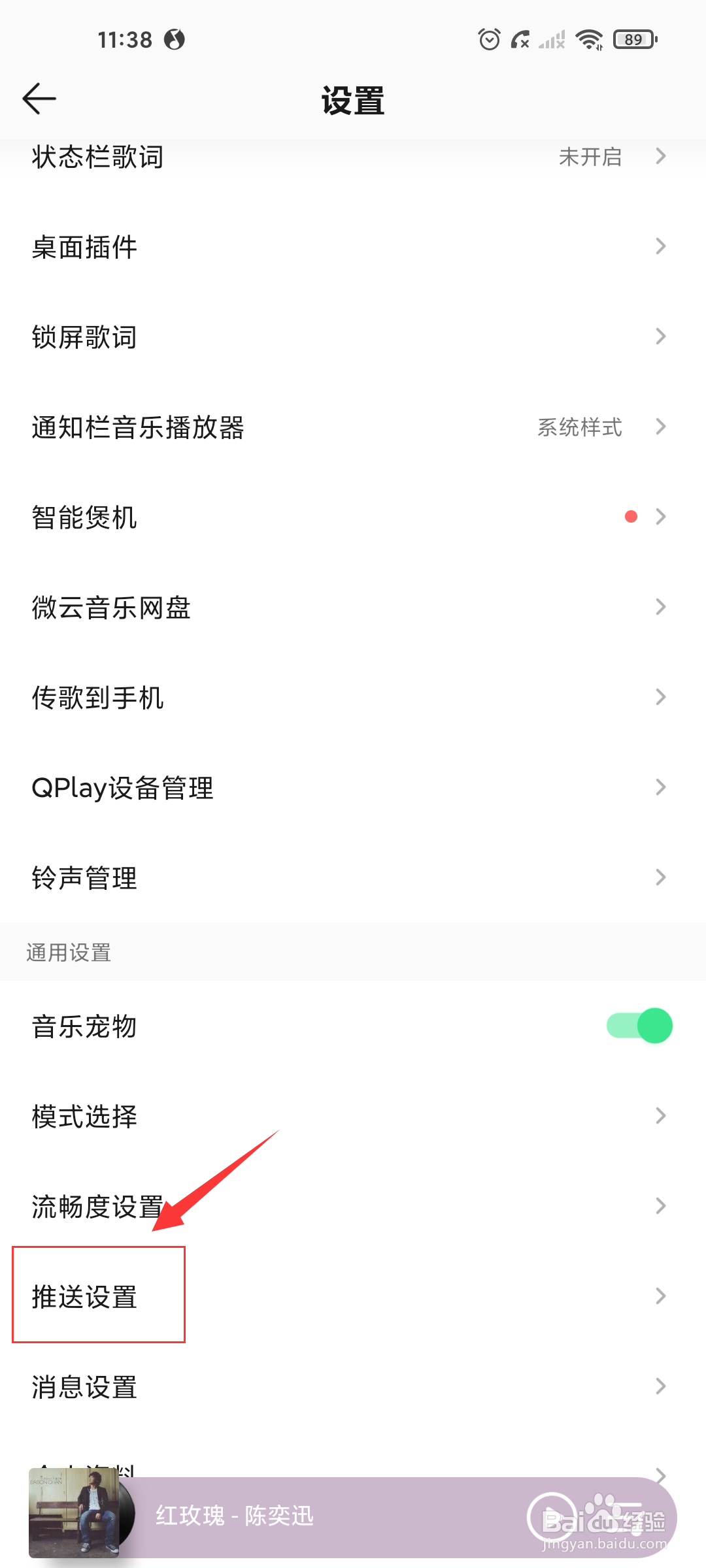The width and height of the screenshot is (706, 1568).
Task: Open 模式选择
Action: click(x=353, y=1116)
